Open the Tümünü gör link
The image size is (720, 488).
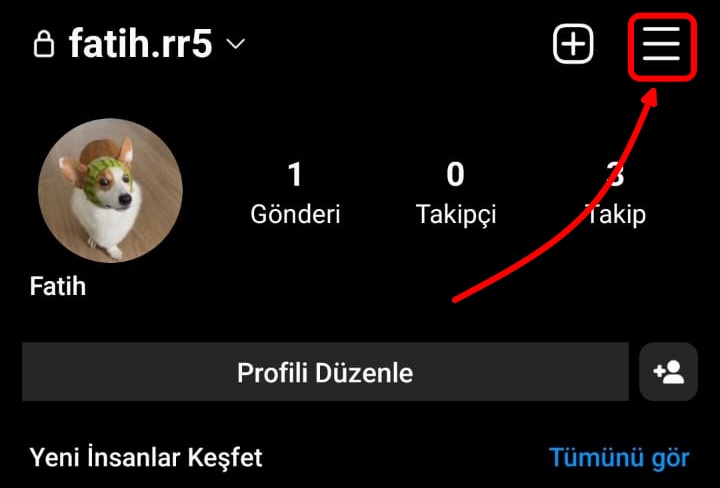click(x=619, y=458)
